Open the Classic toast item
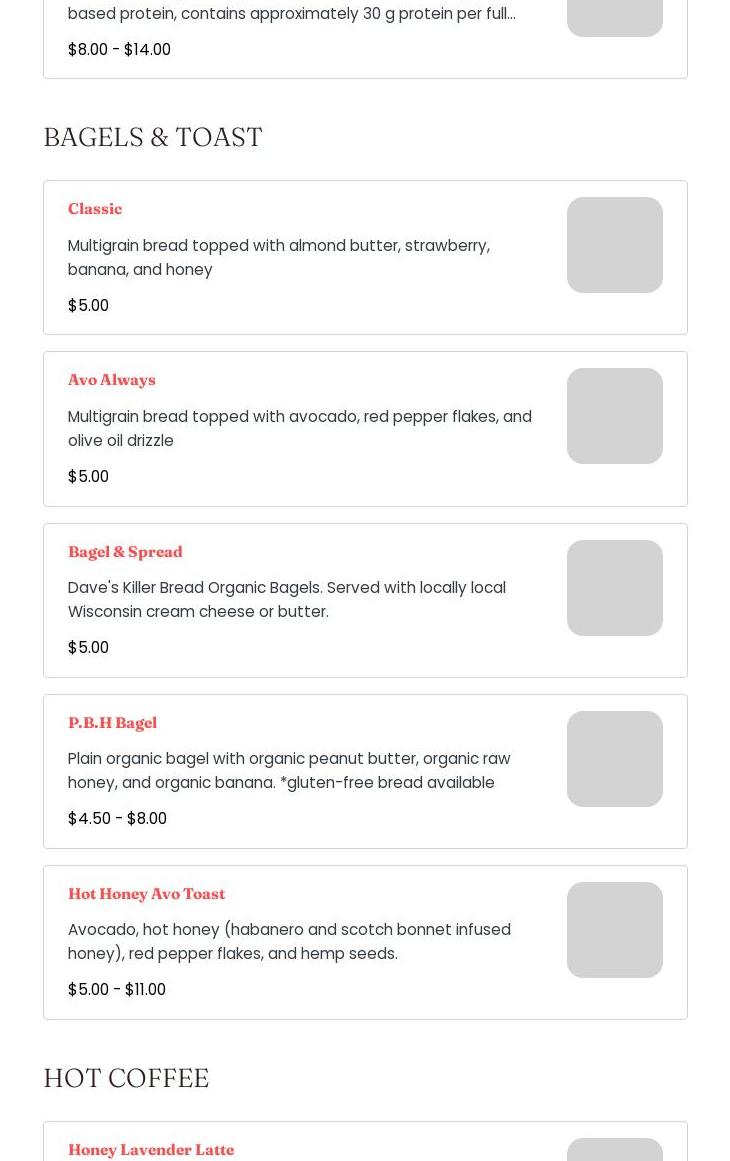Viewport: 730px width, 1161px height. (x=95, y=209)
